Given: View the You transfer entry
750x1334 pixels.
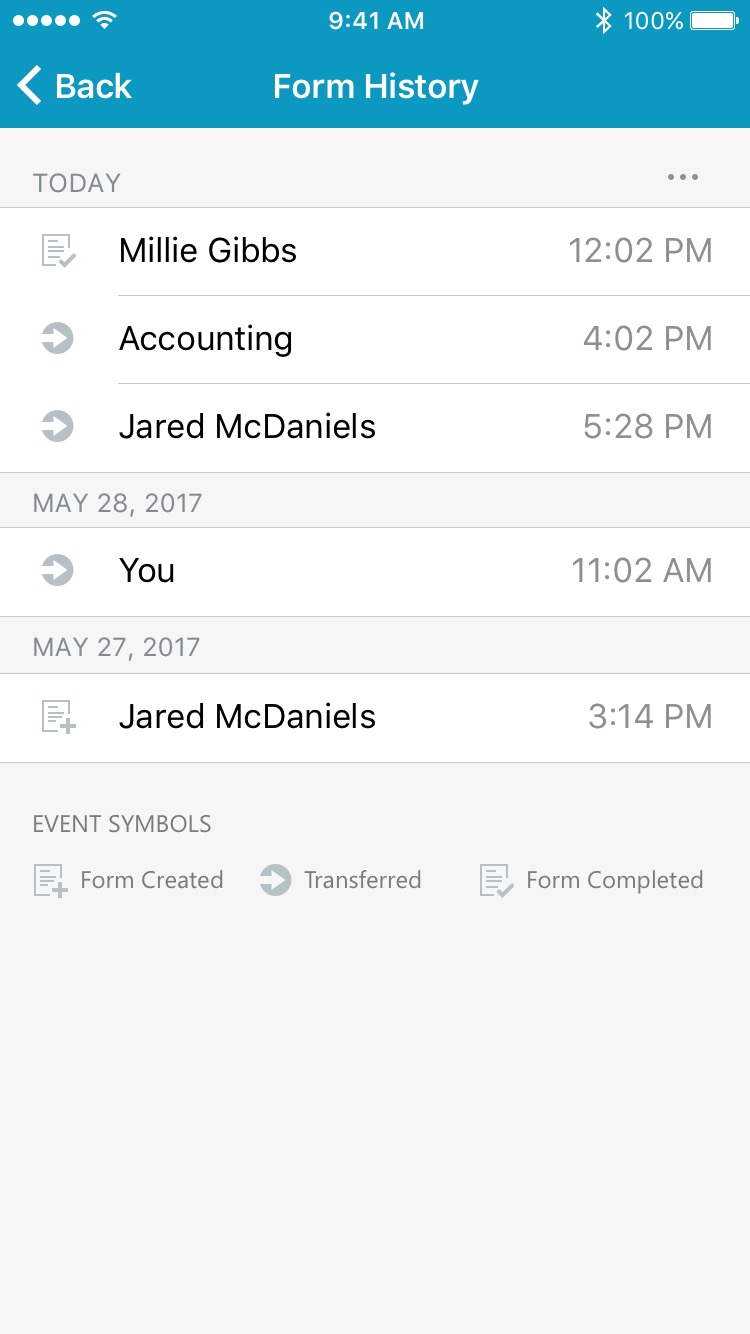Looking at the screenshot, I should click(375, 571).
